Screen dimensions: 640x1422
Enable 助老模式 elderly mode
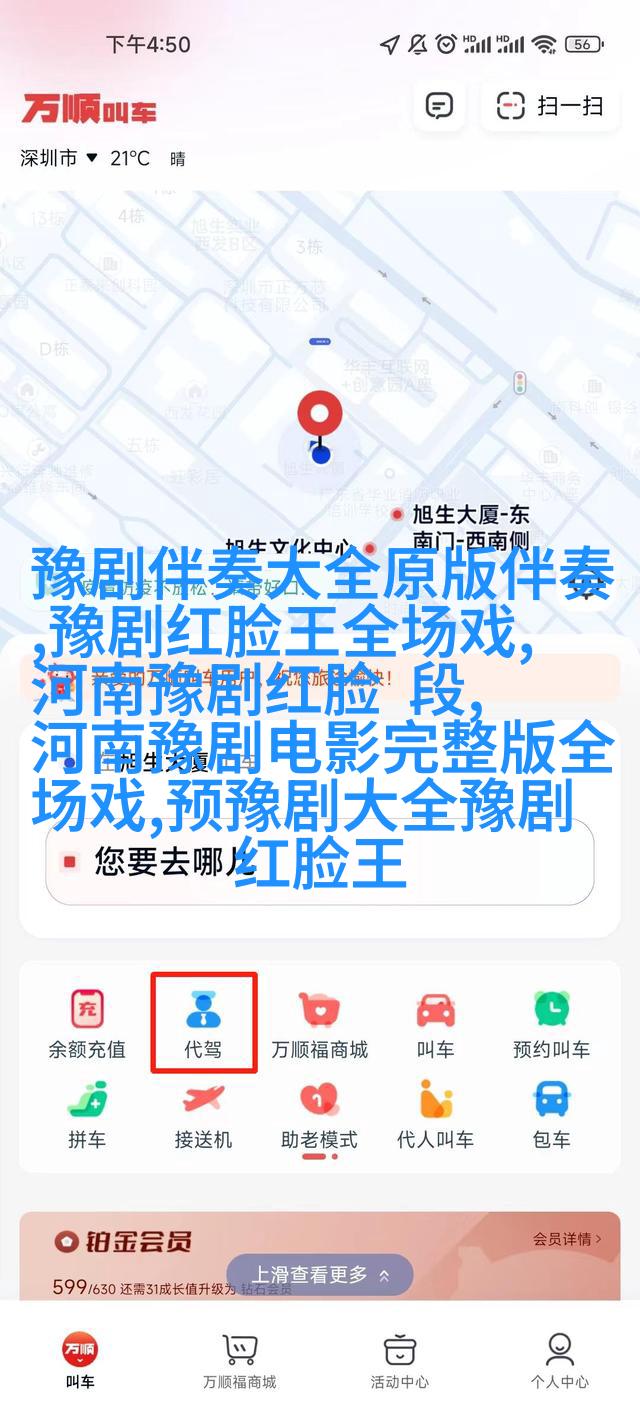coord(320,1114)
